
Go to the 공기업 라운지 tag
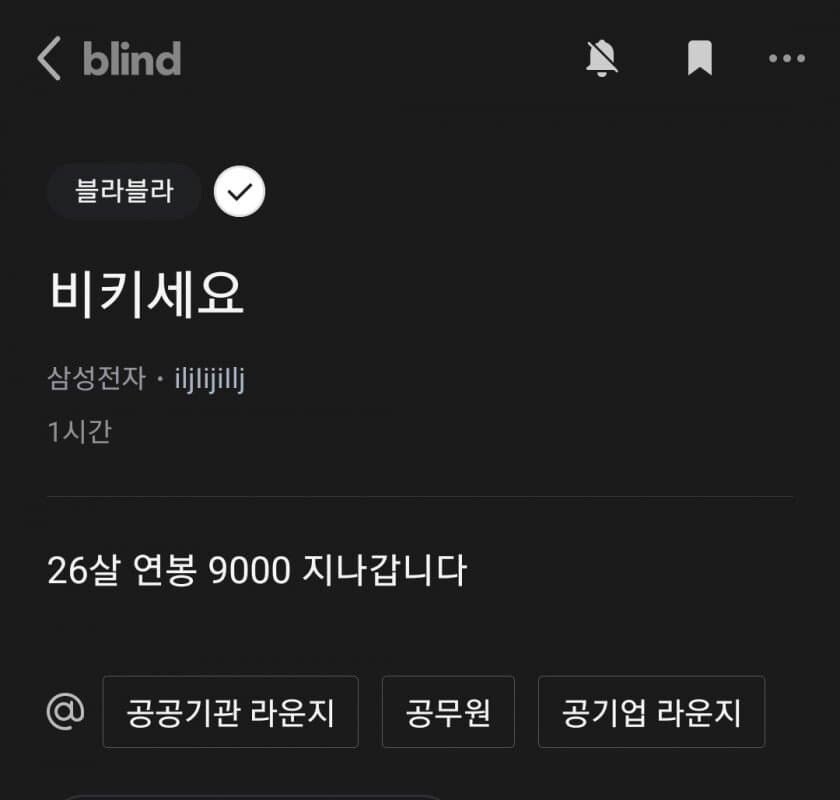[651, 712]
